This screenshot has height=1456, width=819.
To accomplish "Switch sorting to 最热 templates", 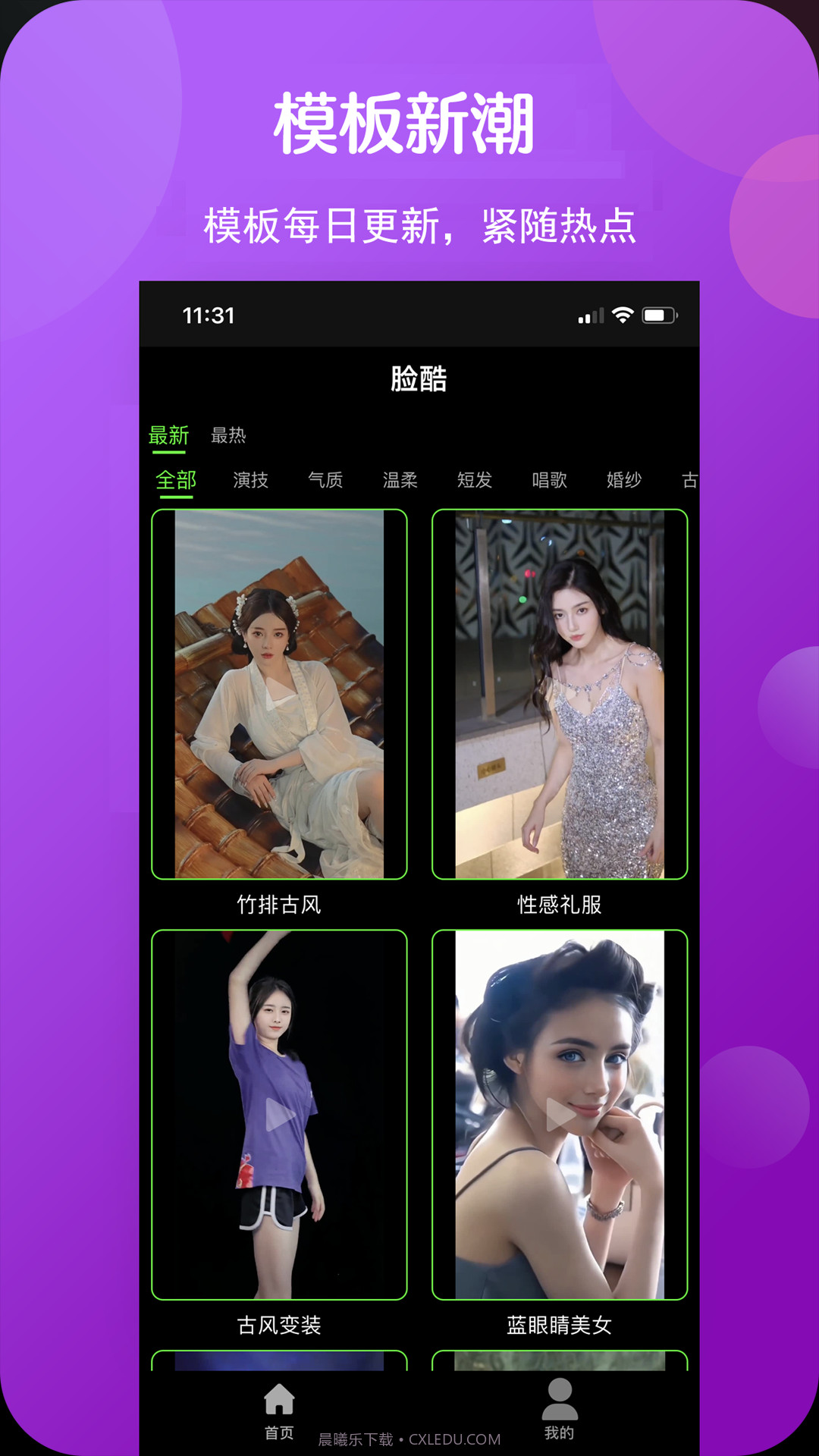I will (x=230, y=434).
